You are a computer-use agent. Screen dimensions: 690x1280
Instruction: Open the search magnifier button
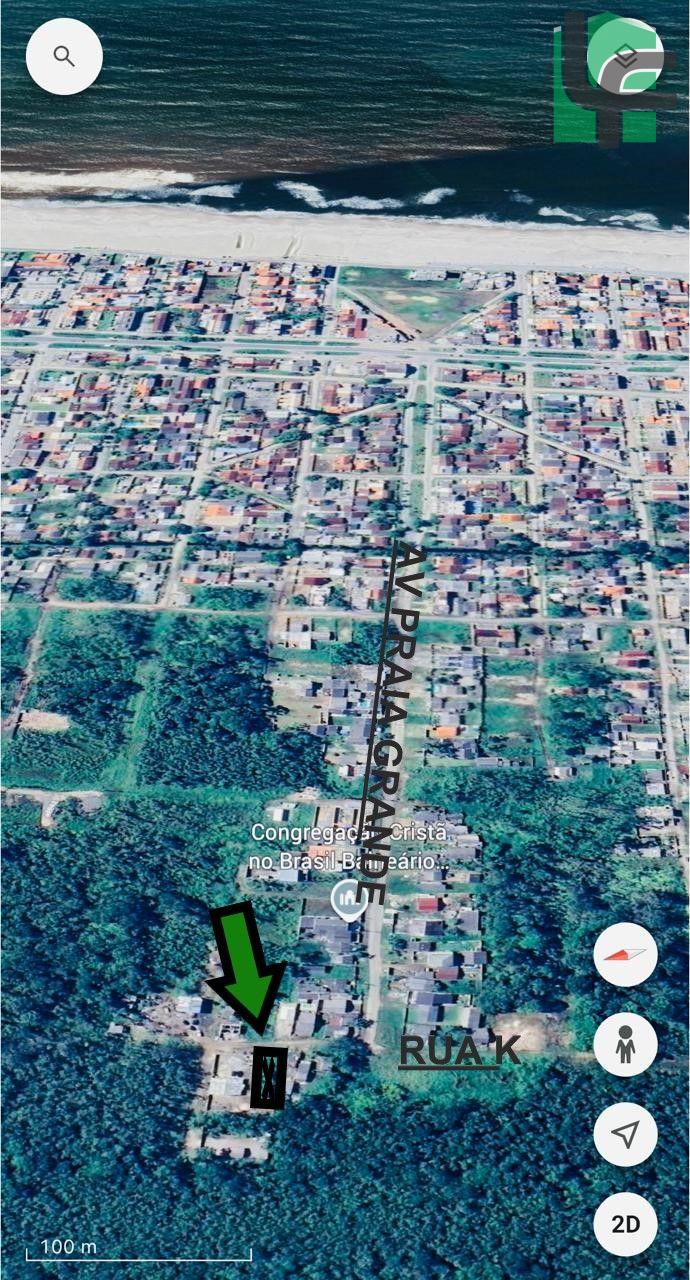[x=64, y=57]
